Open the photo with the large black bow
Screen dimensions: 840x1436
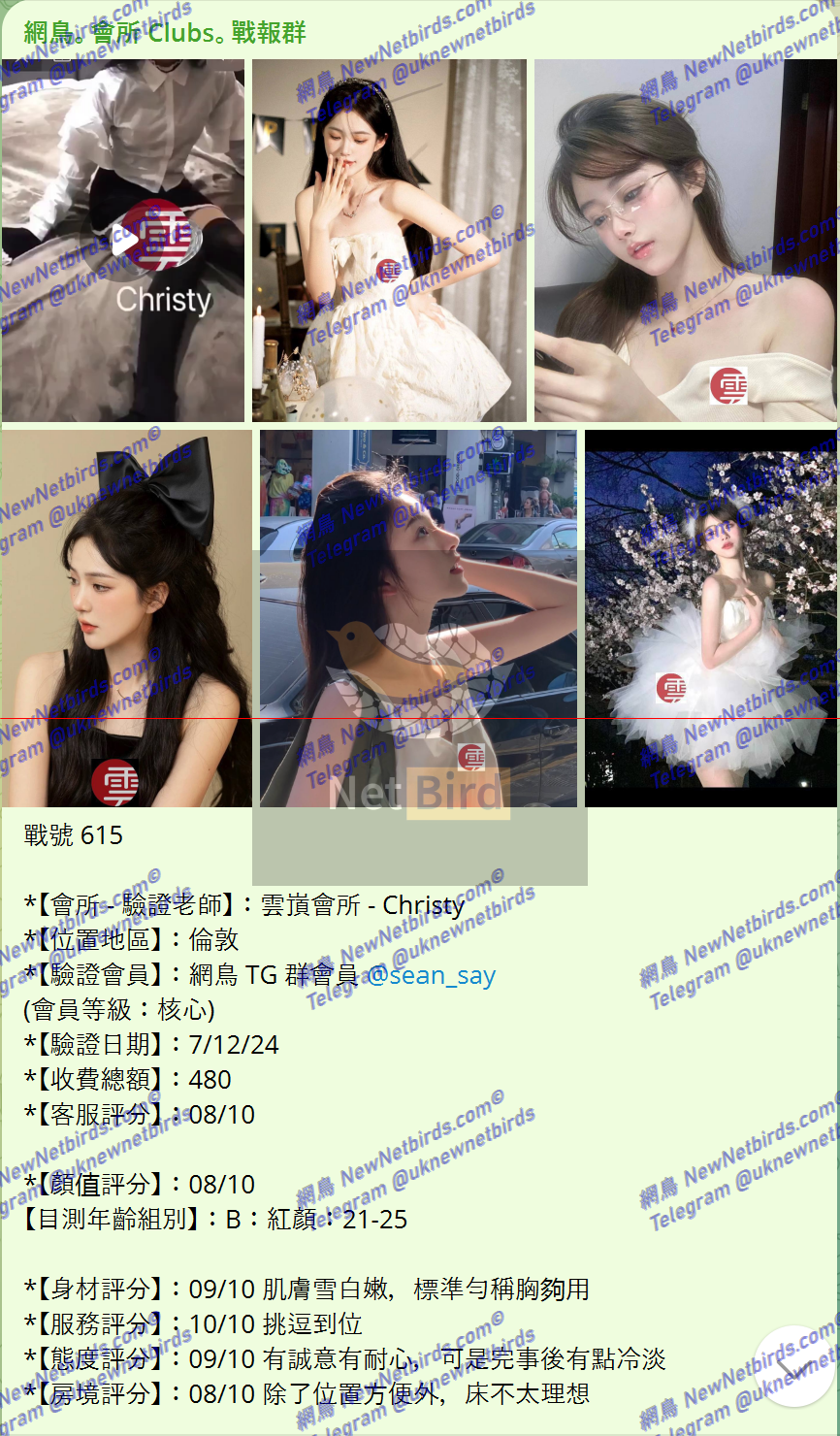point(125,618)
